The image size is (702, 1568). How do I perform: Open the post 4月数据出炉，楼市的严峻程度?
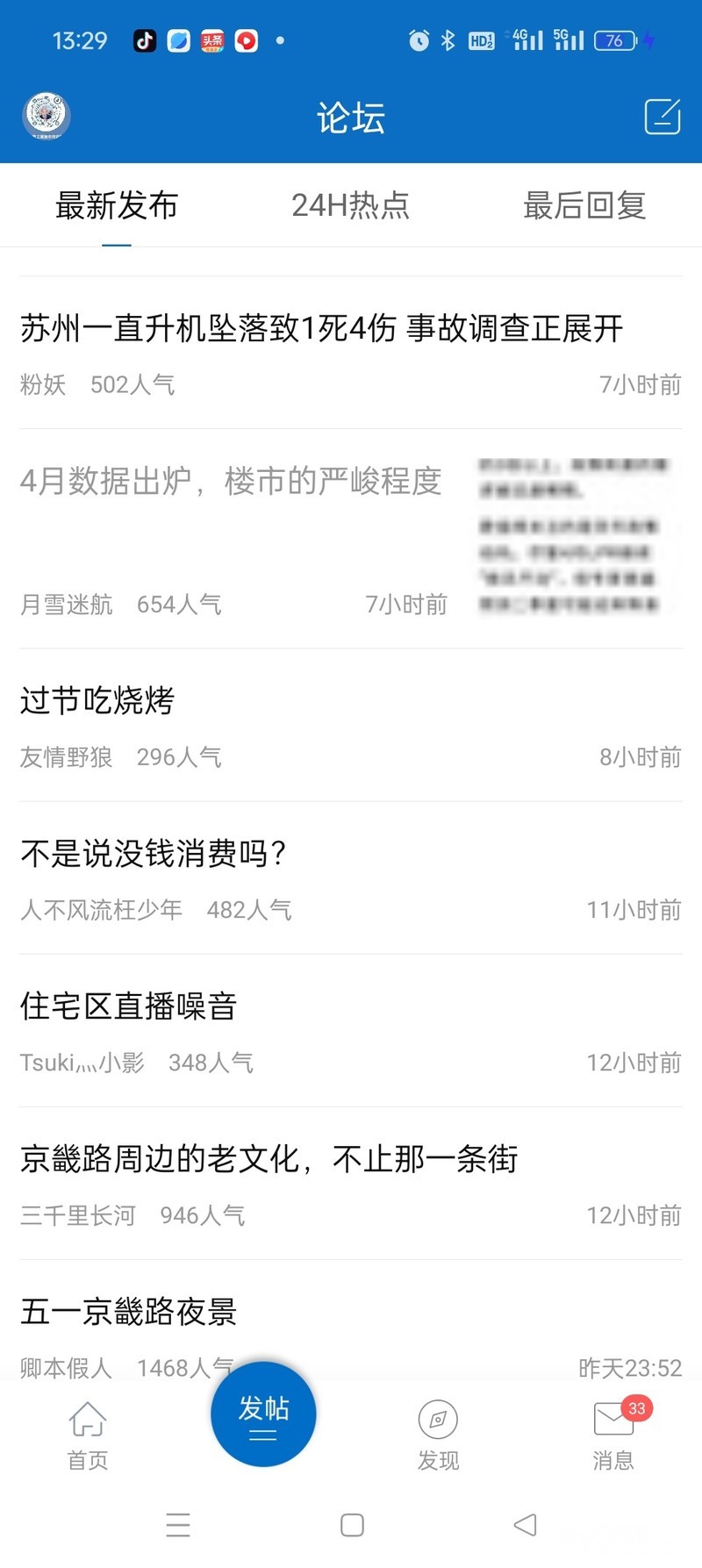pyautogui.click(x=231, y=482)
